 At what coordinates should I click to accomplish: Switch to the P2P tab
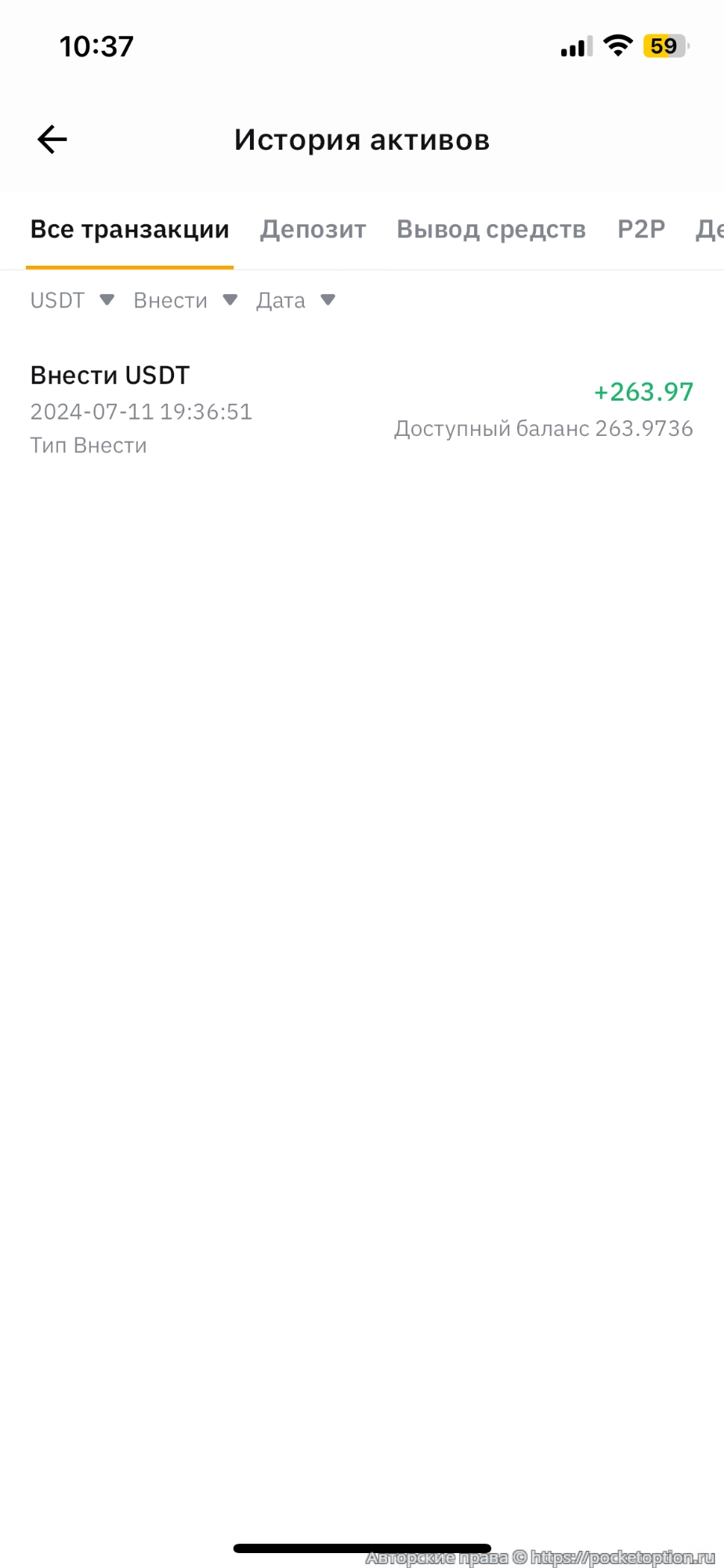coord(641,230)
